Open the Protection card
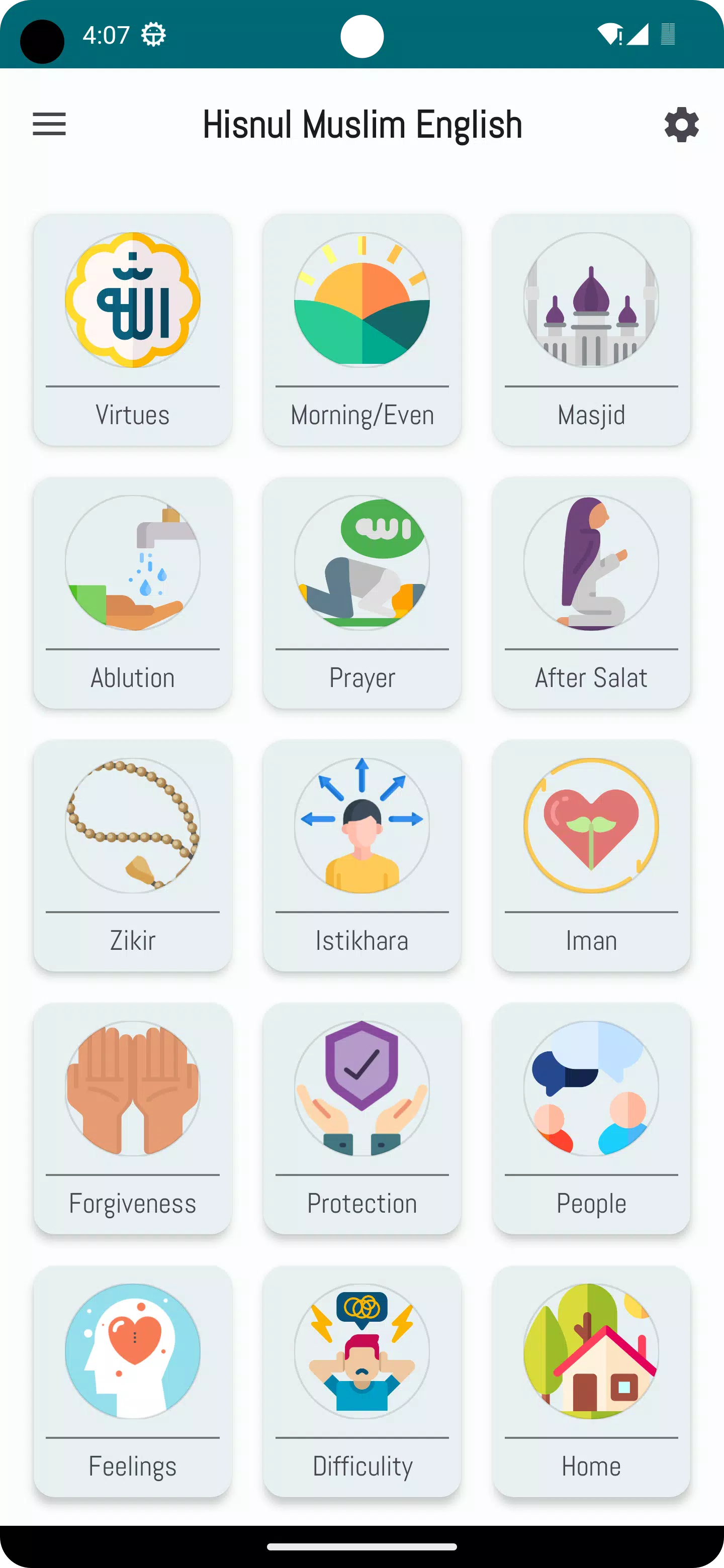 (361, 1119)
